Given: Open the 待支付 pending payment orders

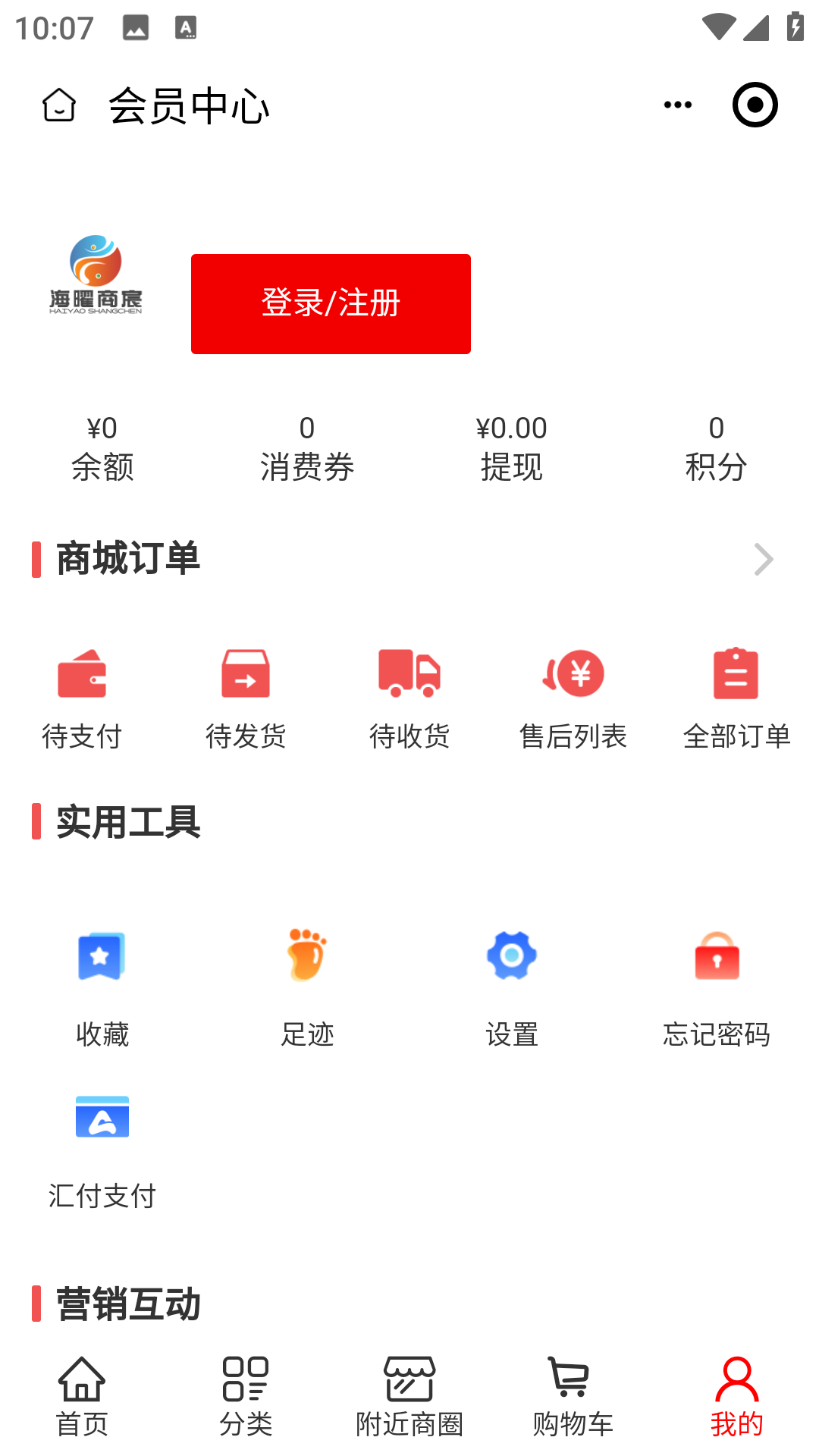Looking at the screenshot, I should pos(82,694).
